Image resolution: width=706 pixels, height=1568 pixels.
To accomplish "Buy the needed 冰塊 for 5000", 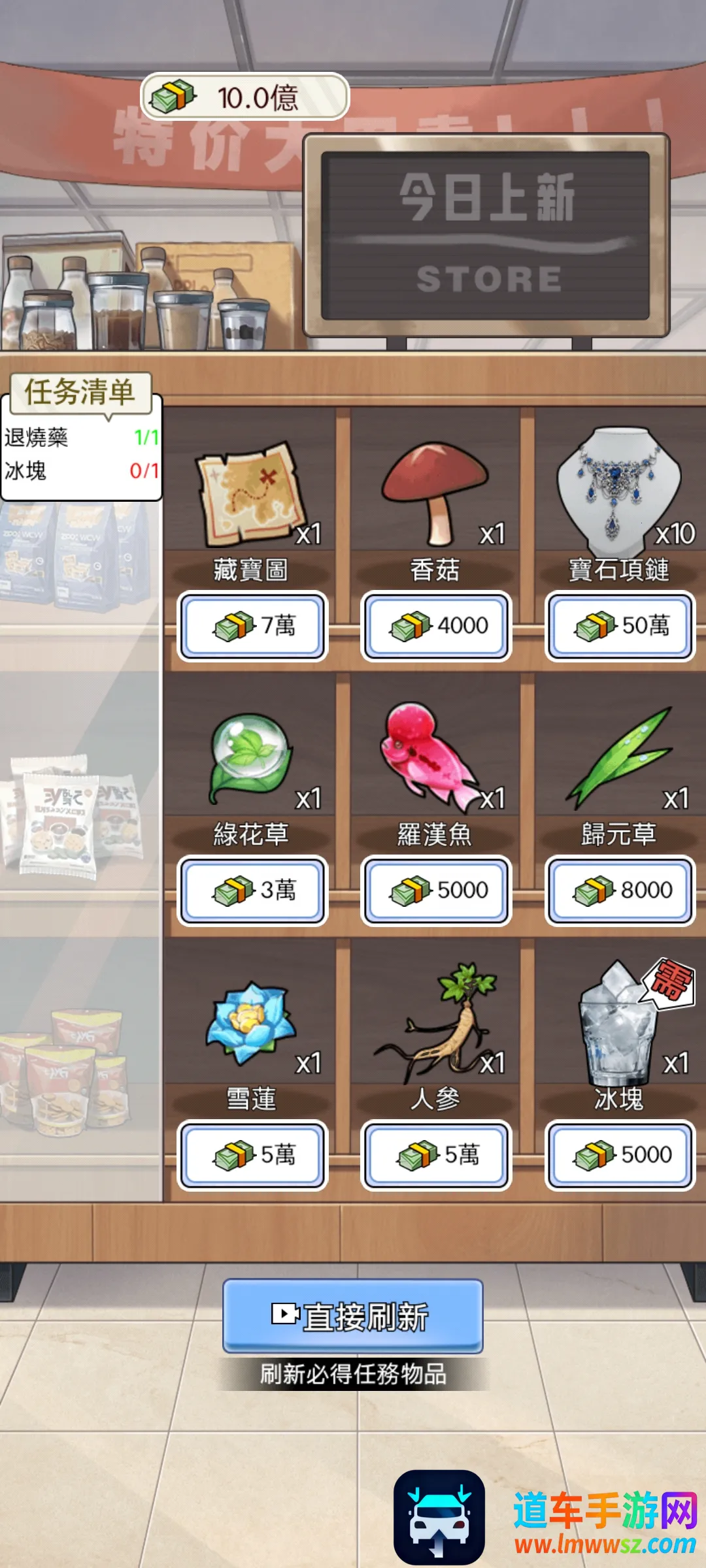I will tap(620, 1155).
